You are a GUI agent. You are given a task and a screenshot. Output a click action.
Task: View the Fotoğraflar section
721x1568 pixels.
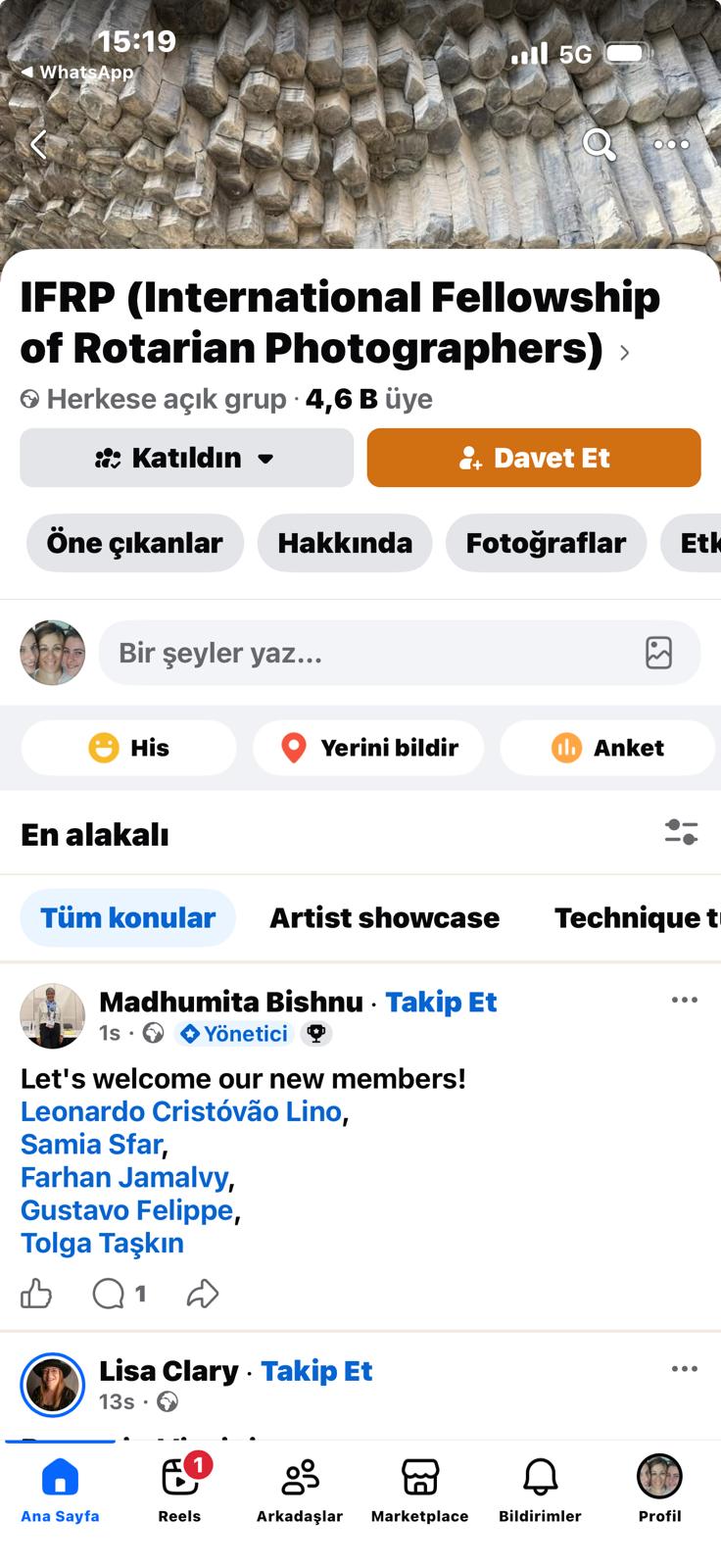[x=546, y=543]
